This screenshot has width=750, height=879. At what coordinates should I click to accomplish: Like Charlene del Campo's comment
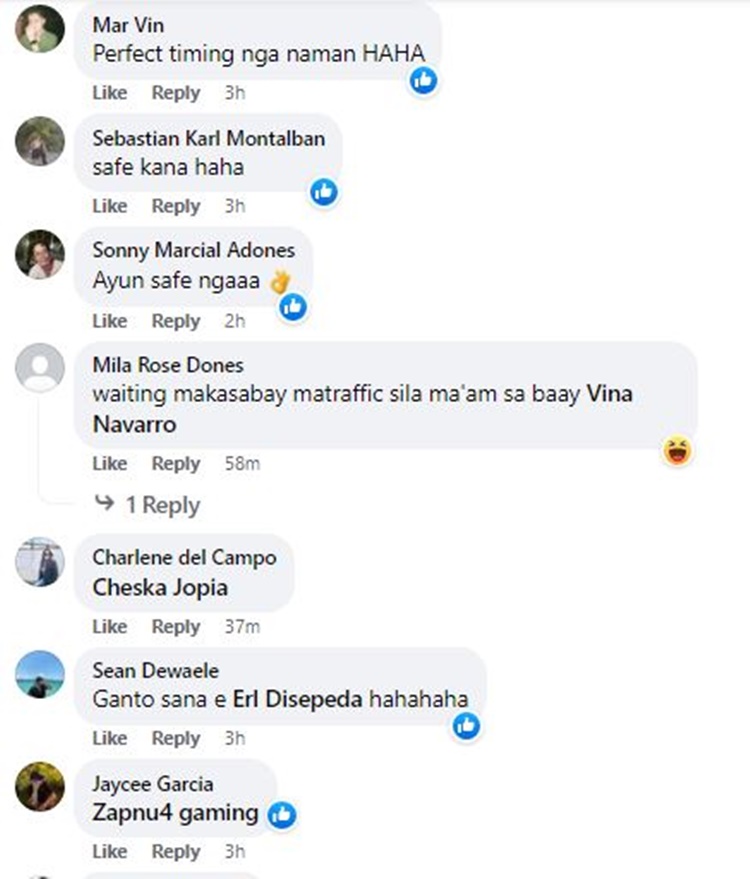pyautogui.click(x=109, y=627)
